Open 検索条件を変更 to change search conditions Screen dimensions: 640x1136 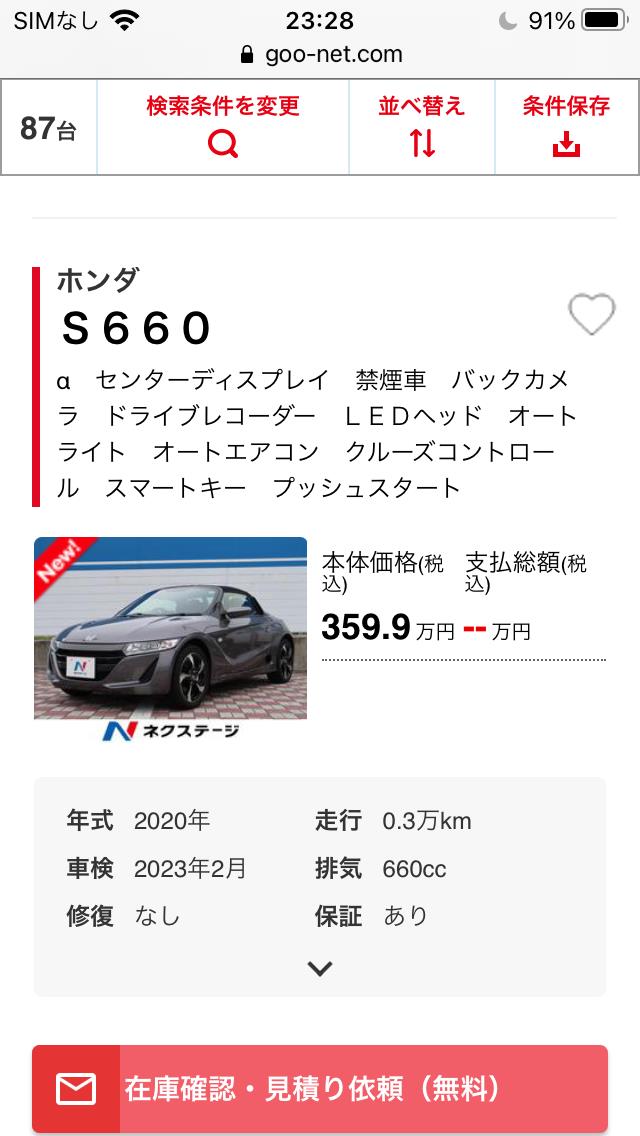[x=222, y=127]
